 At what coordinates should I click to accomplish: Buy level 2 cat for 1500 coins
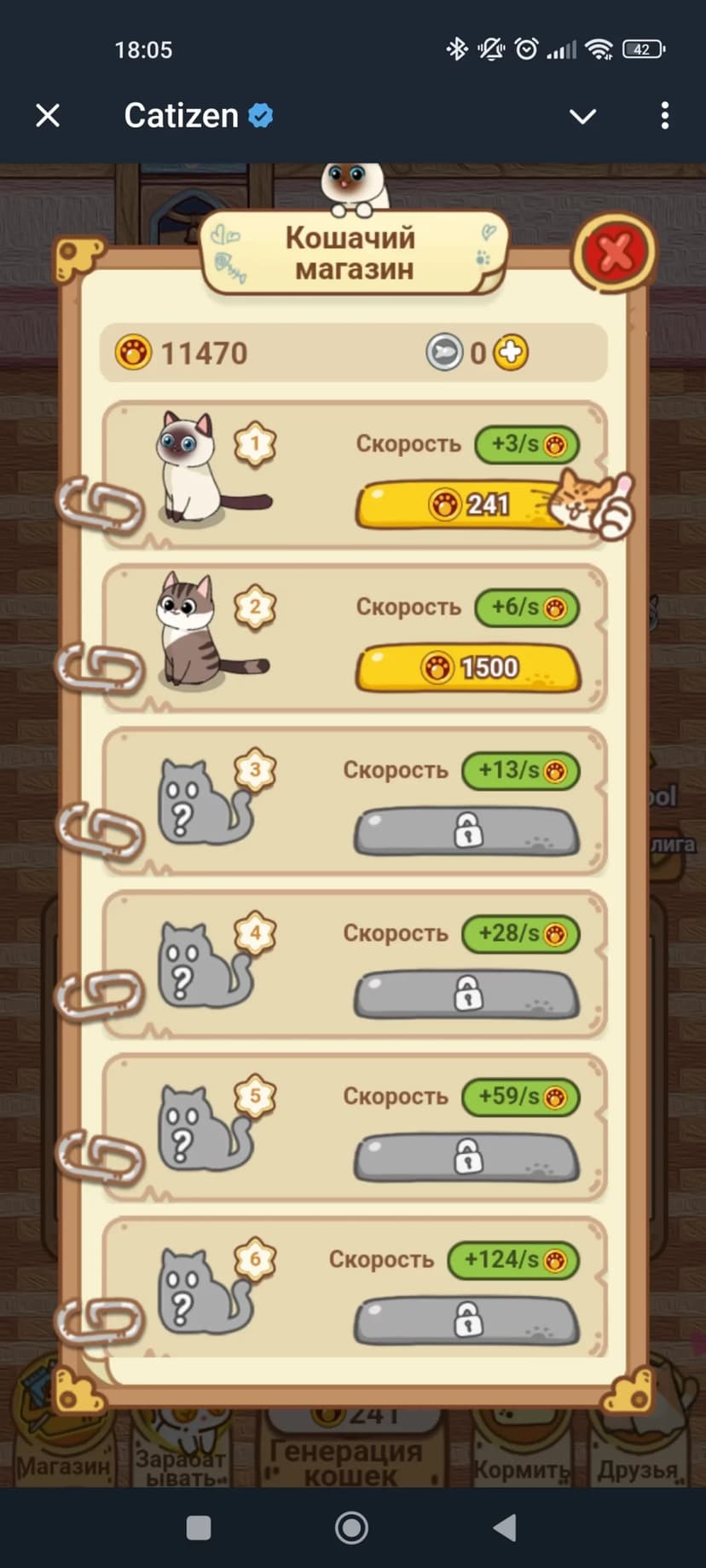467,667
